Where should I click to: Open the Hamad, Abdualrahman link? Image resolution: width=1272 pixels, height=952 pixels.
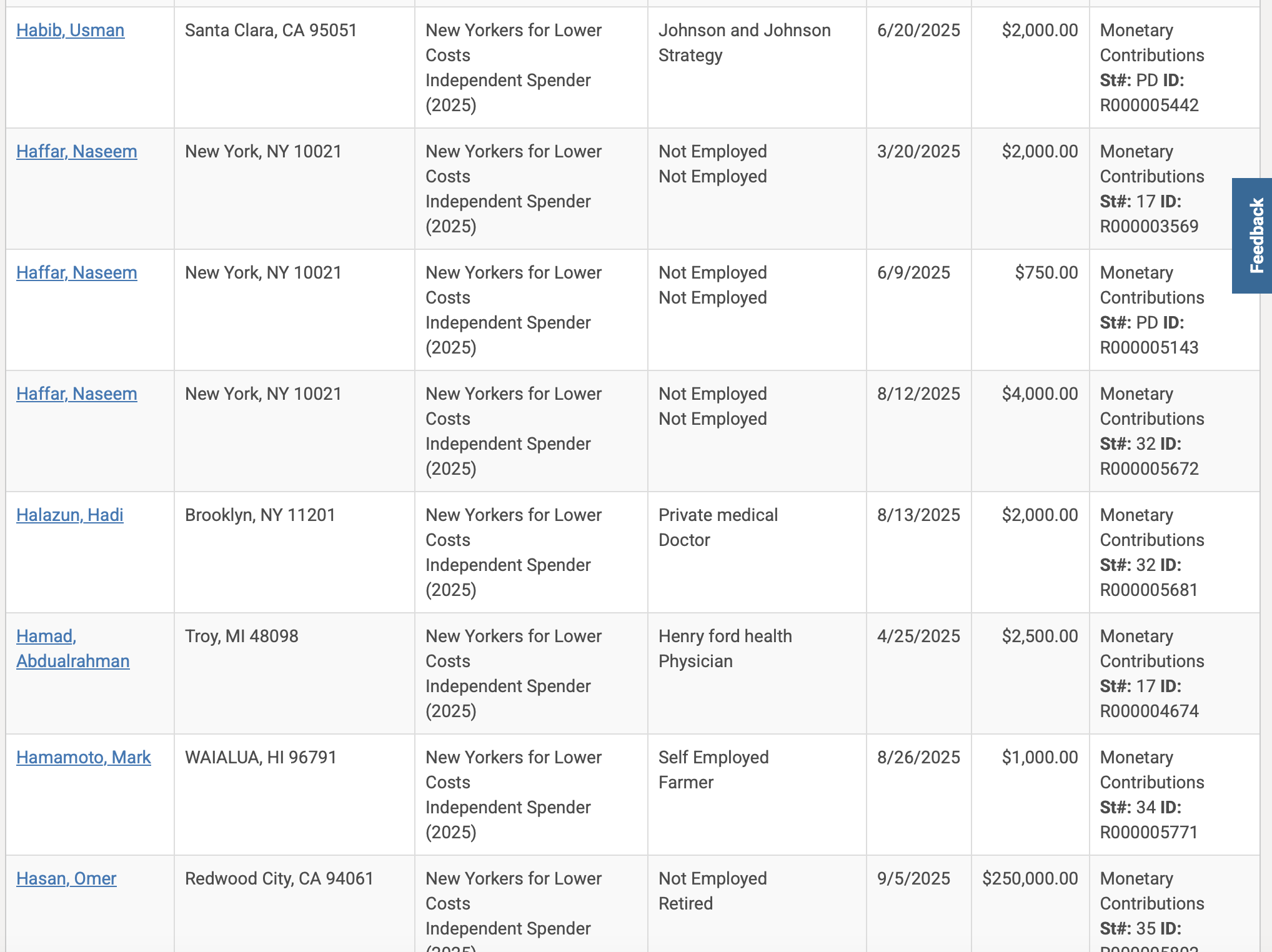point(72,648)
